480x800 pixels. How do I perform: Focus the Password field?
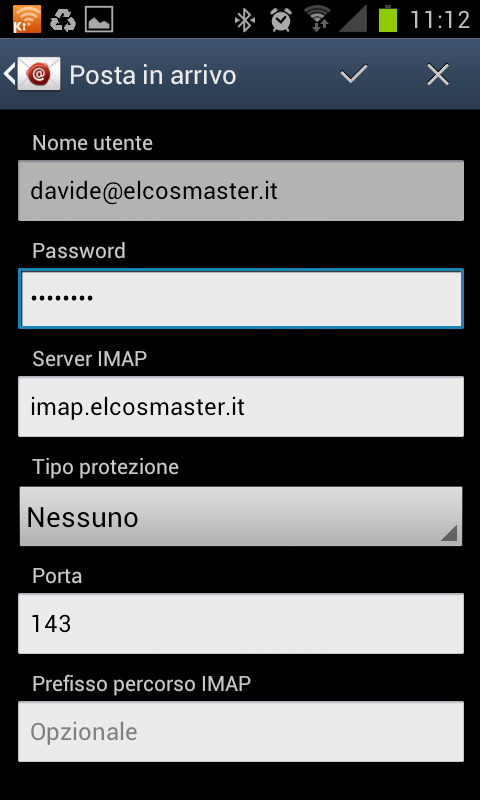click(241, 298)
